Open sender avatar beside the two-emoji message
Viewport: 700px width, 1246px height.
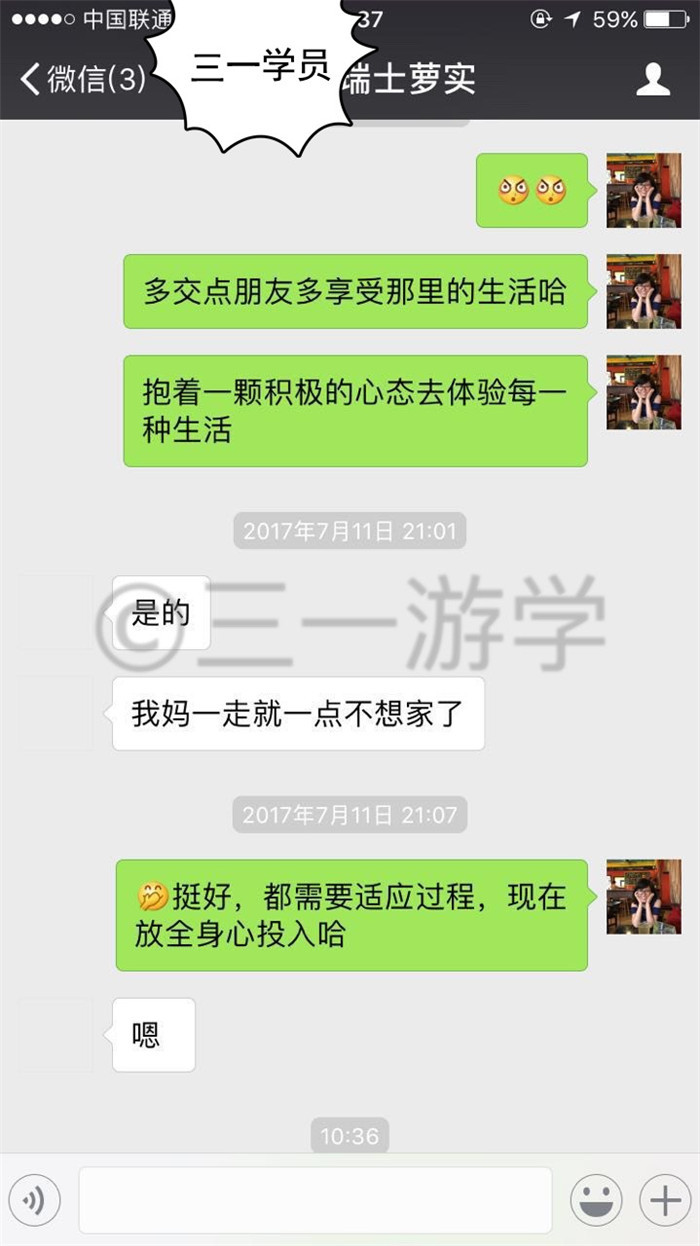643,190
